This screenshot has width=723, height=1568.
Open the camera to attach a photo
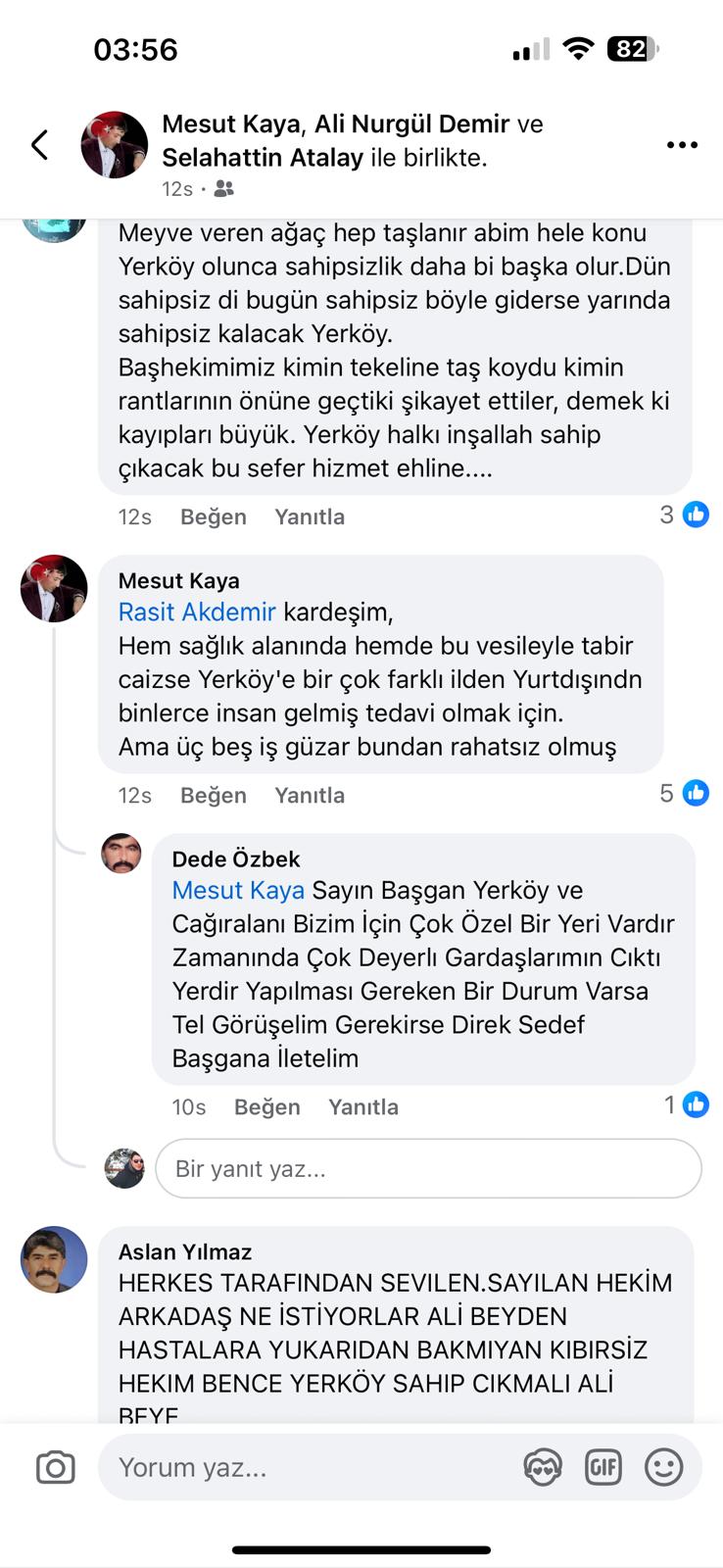(56, 1467)
